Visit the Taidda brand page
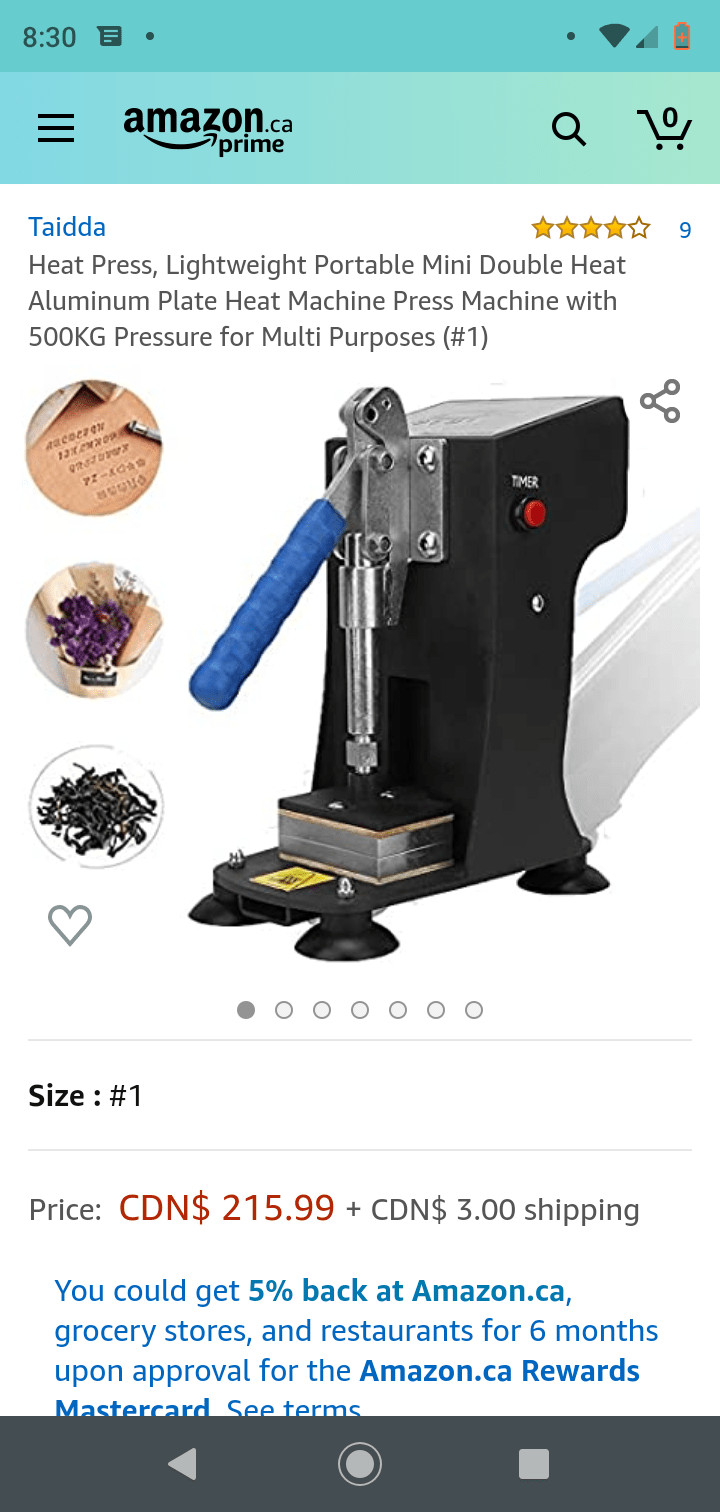The image size is (720, 1512). (67, 226)
